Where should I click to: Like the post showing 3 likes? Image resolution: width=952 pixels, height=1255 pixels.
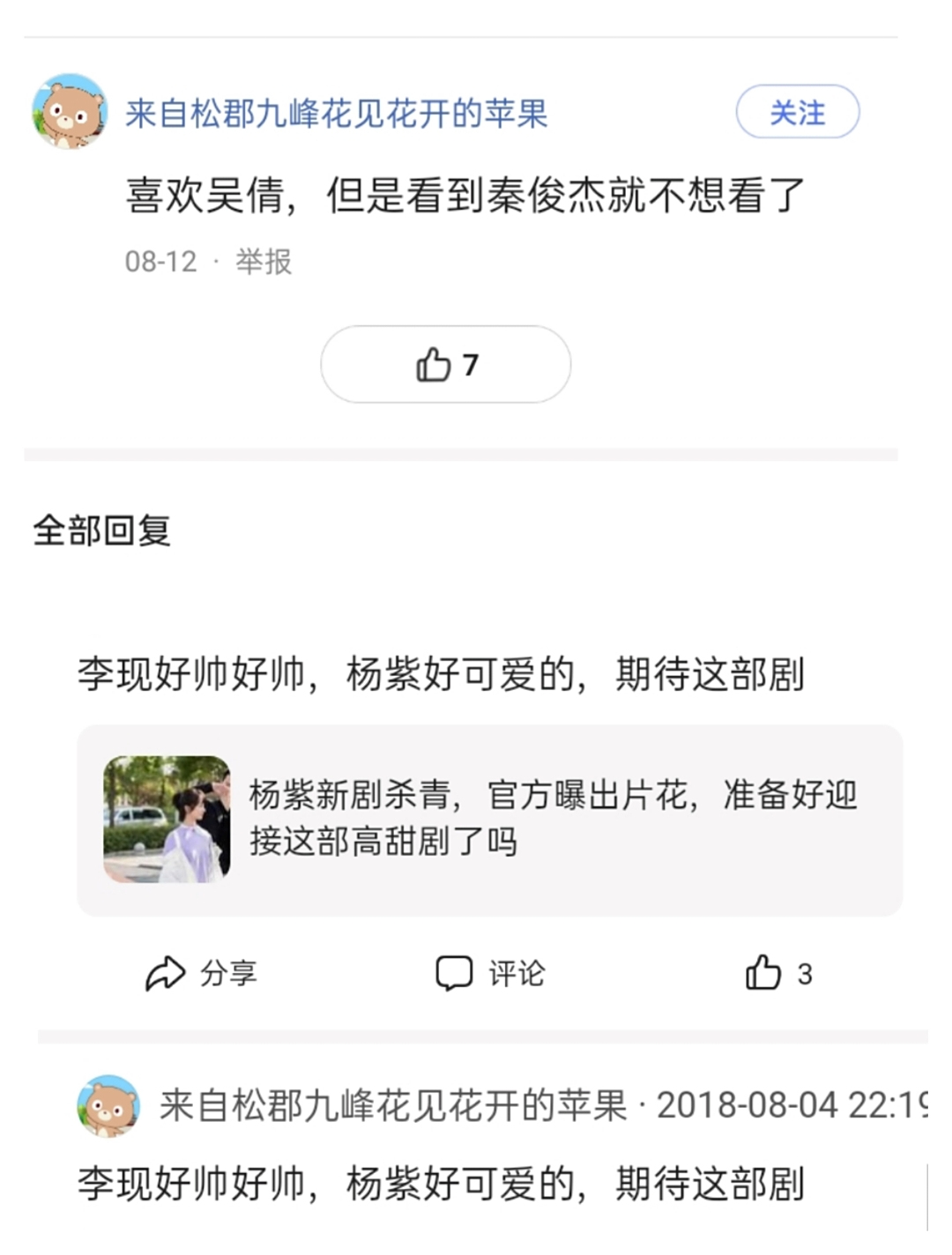click(x=777, y=973)
